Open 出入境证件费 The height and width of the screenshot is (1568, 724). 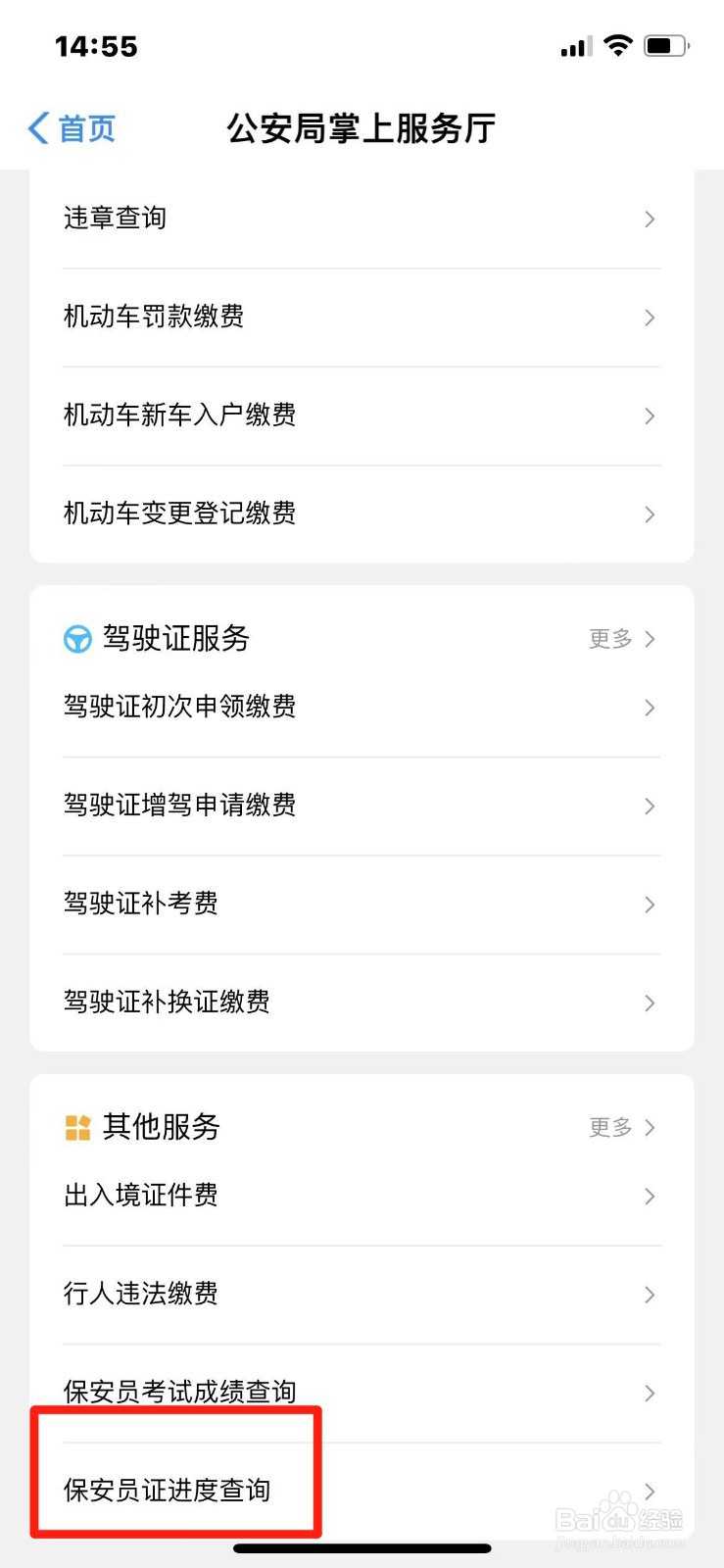pos(362,1196)
